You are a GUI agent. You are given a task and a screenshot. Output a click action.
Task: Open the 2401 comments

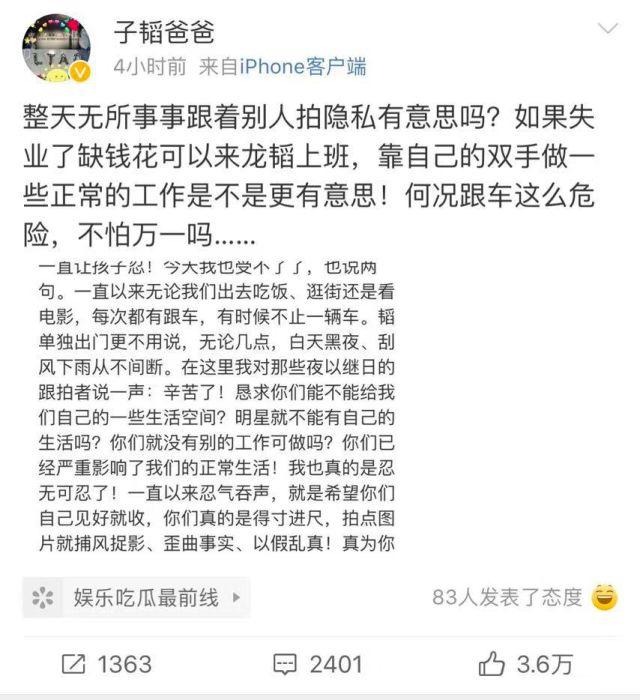click(319, 664)
